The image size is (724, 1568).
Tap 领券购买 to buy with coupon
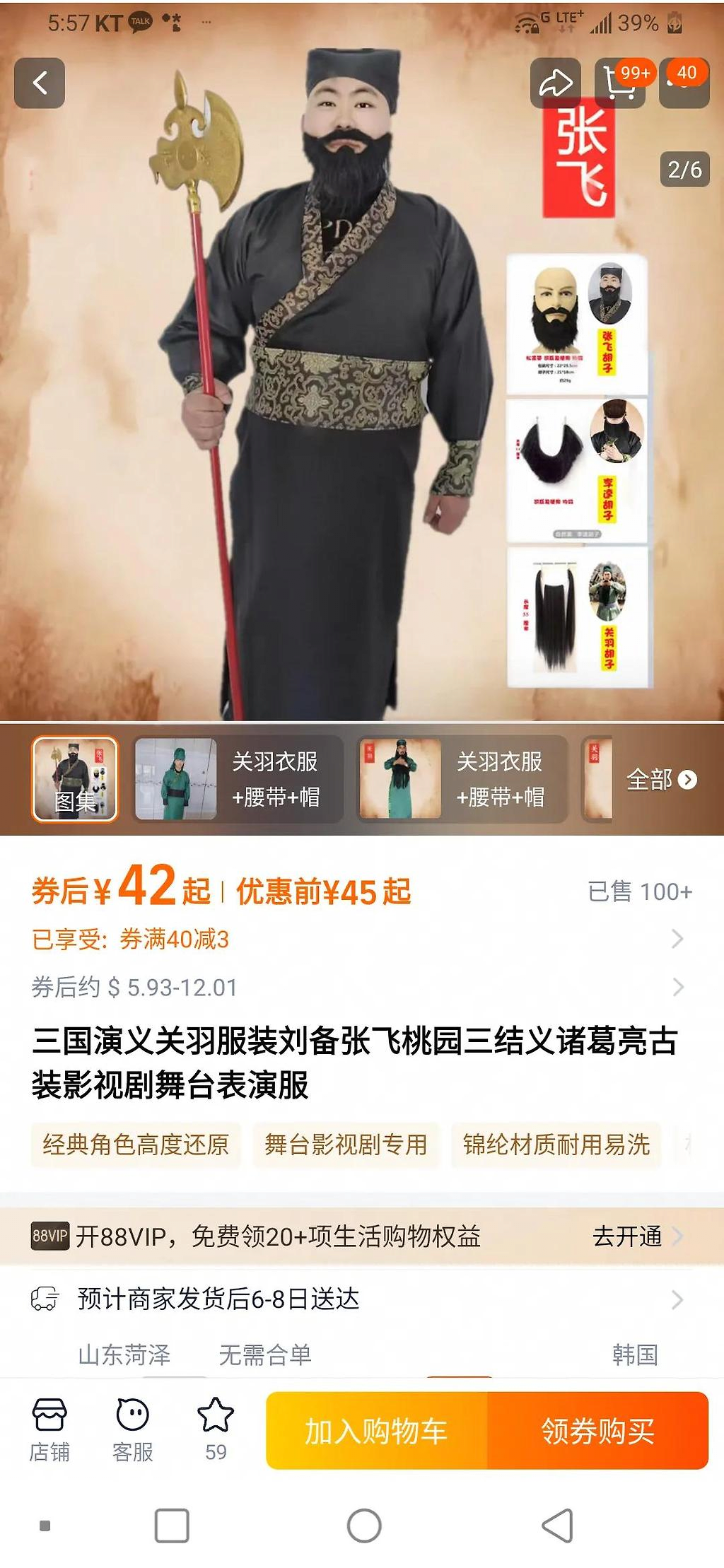click(x=598, y=1431)
